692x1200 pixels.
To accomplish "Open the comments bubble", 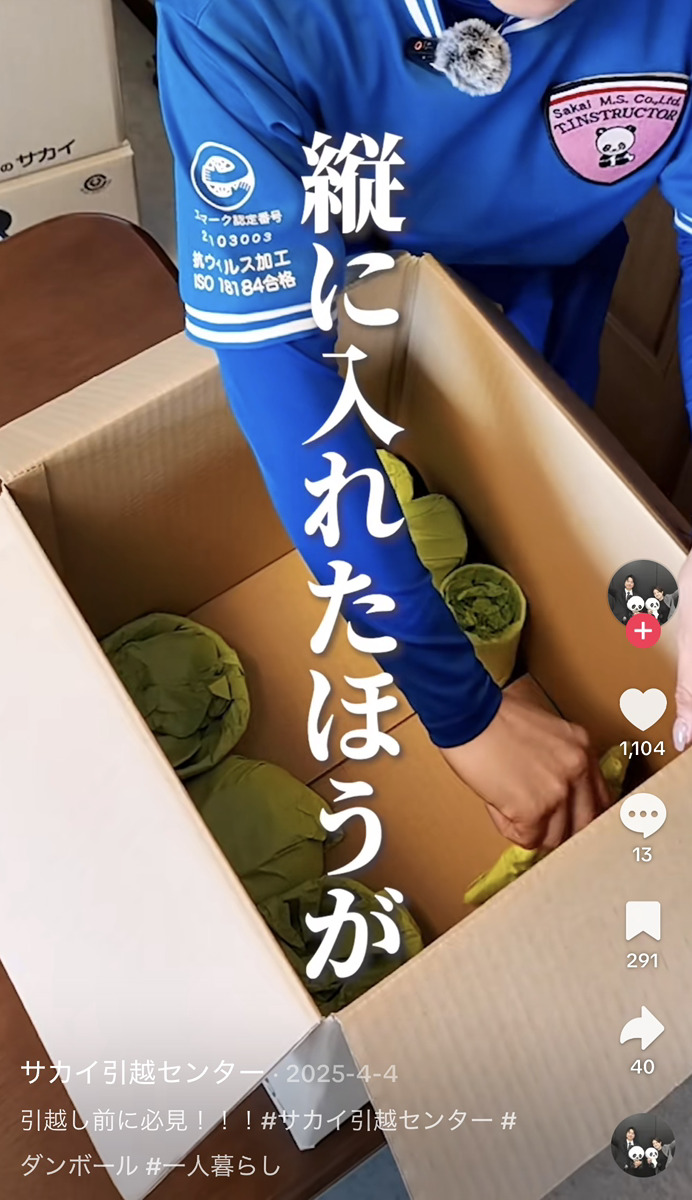I will click(643, 815).
